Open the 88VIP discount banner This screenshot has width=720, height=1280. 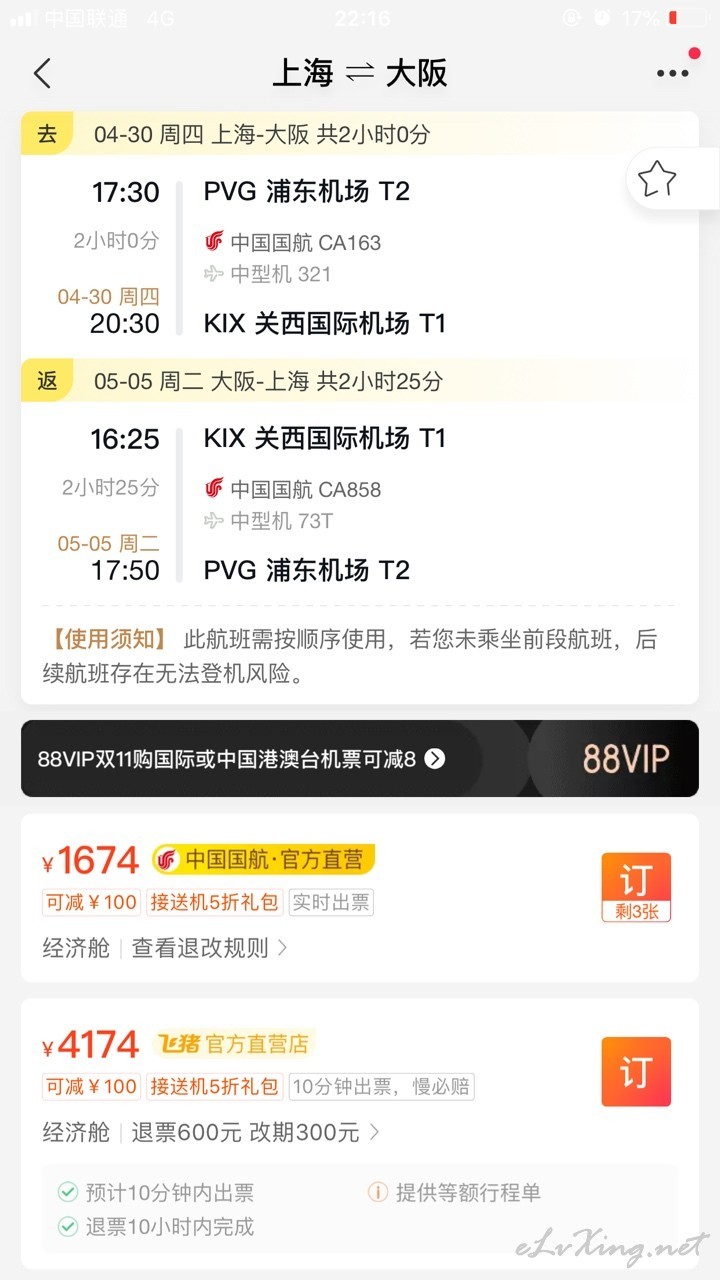click(360, 758)
